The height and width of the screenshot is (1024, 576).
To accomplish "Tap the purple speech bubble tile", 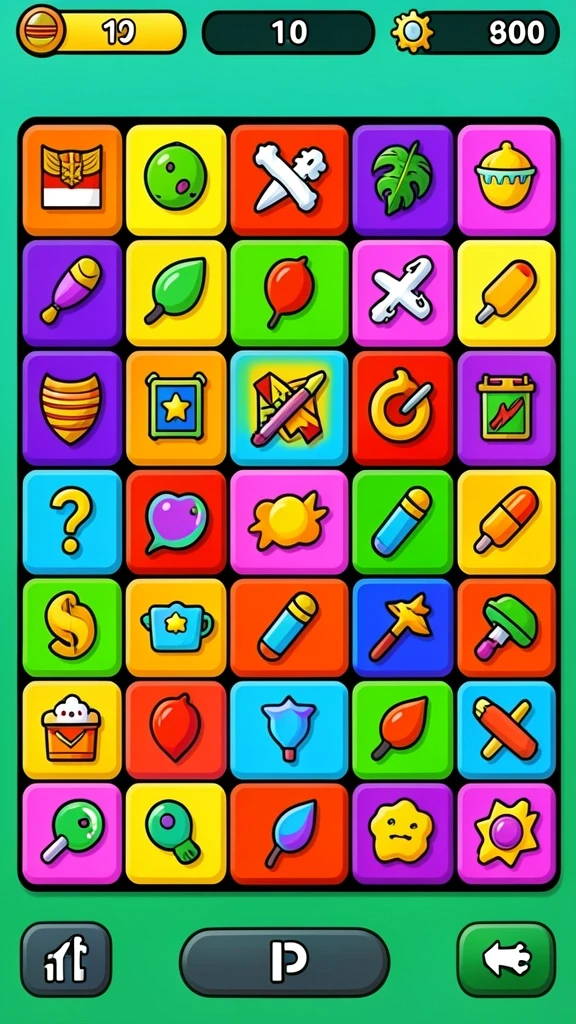I will [x=176, y=522].
